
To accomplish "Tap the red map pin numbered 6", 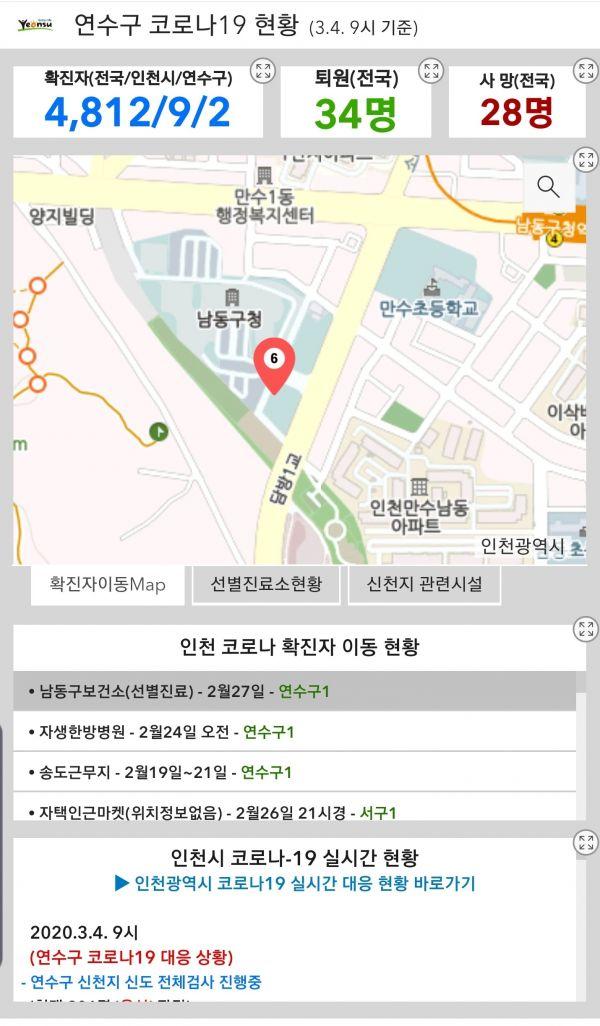I will coord(275,364).
